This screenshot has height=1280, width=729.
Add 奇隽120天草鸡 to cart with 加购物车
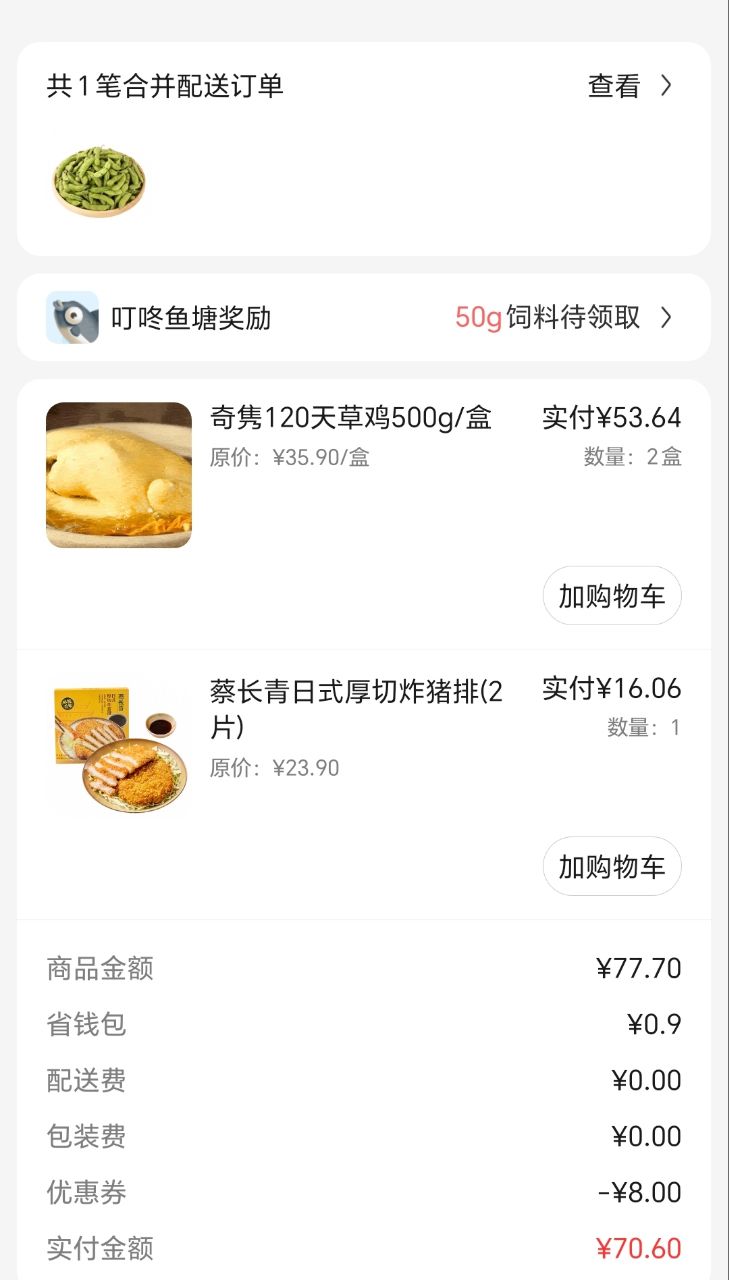coord(612,596)
